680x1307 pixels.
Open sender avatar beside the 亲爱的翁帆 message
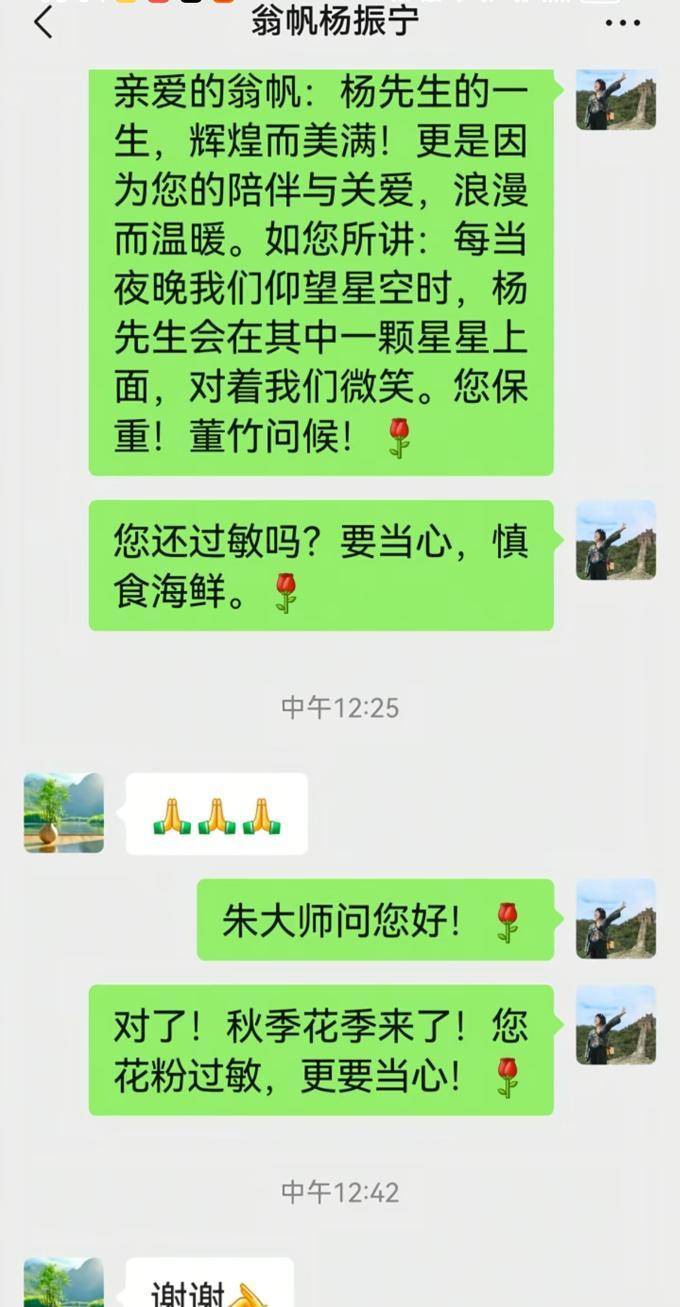(615, 100)
